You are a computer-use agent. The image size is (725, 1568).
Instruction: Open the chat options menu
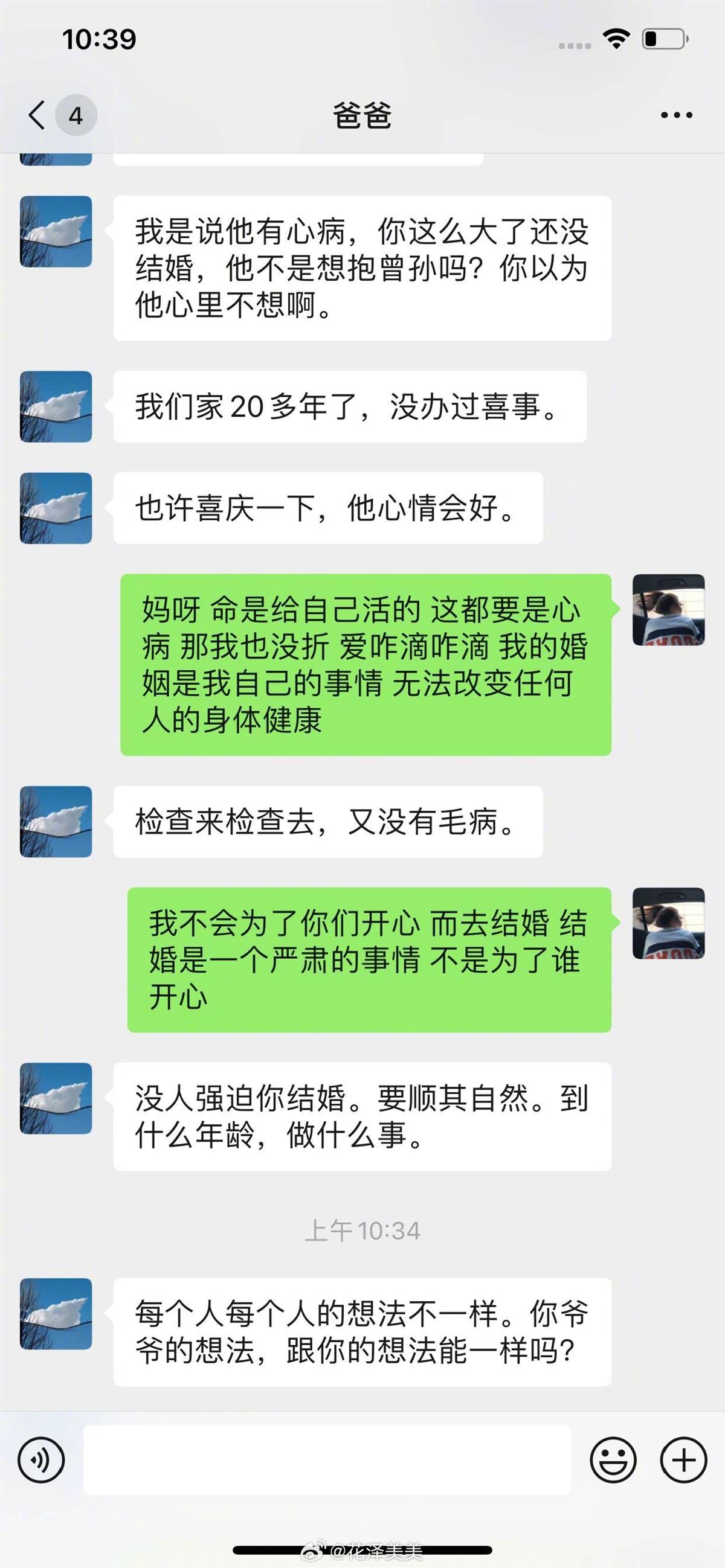[676, 115]
